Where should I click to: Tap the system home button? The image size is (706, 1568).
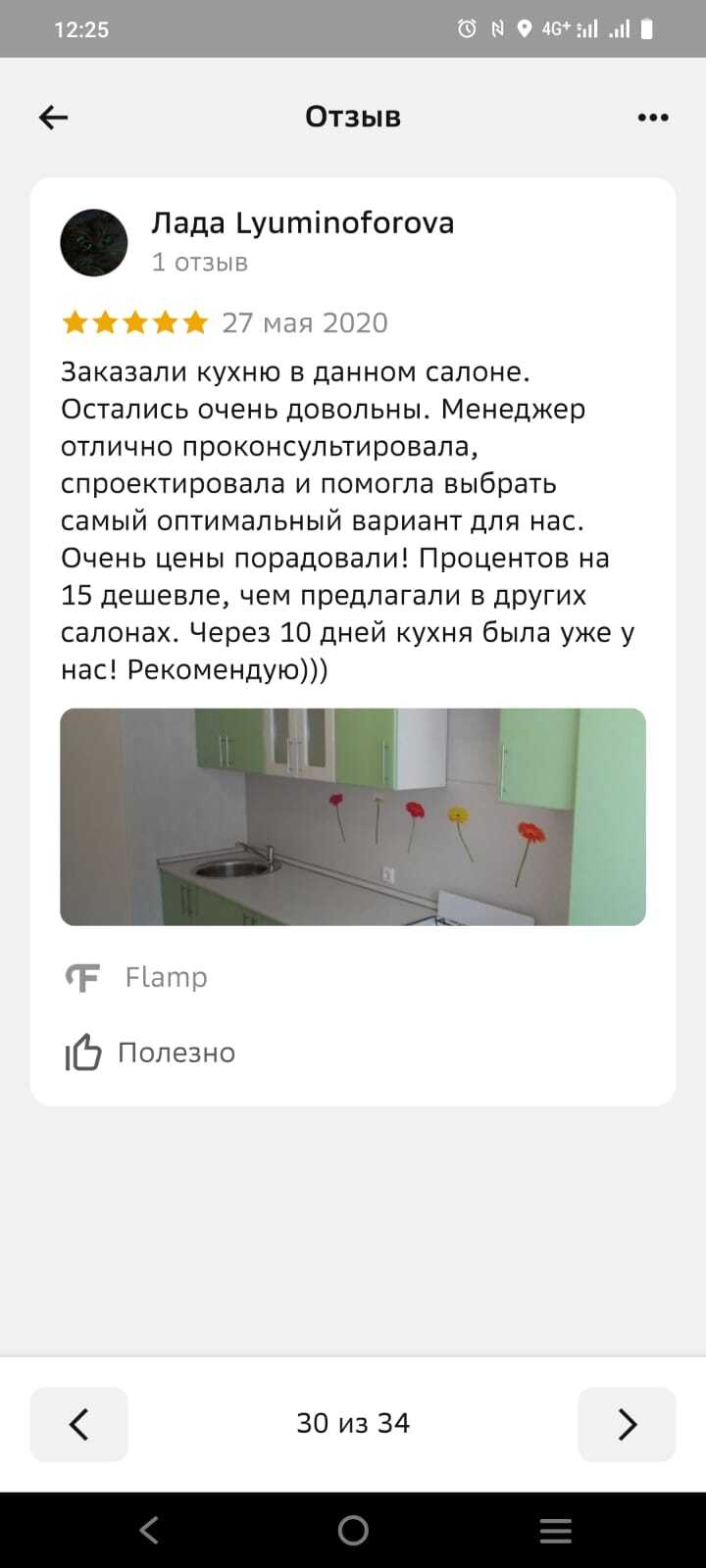[x=353, y=1530]
